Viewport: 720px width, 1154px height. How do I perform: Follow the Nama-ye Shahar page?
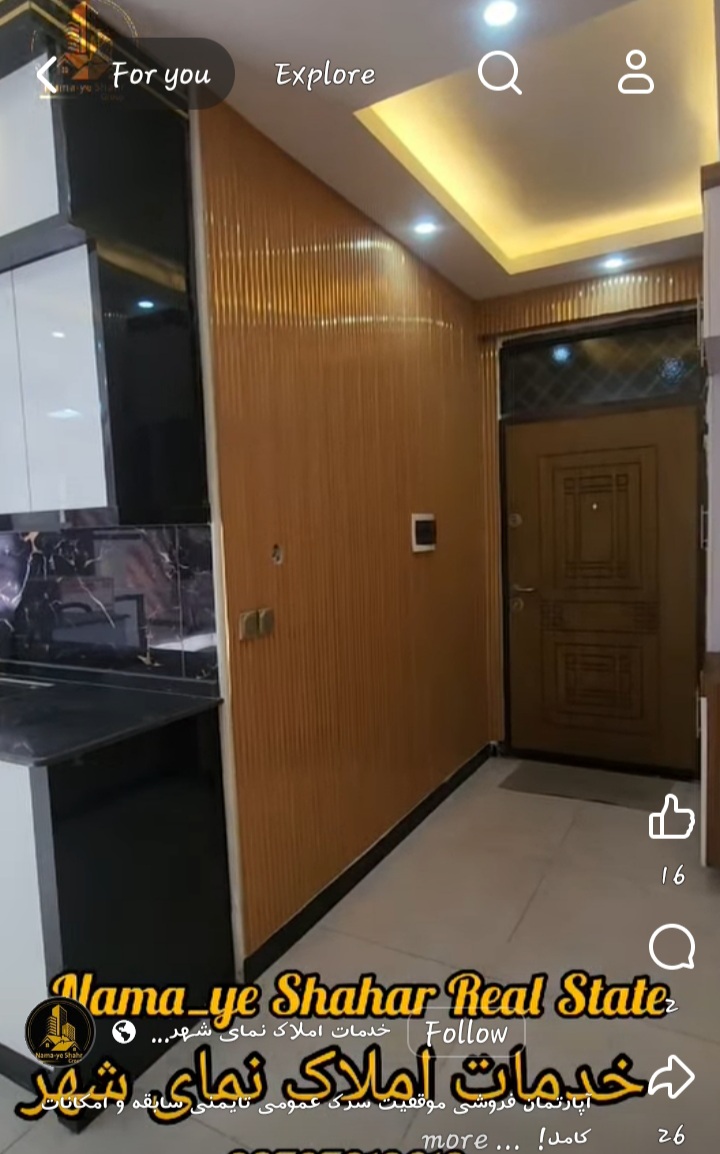[466, 1032]
